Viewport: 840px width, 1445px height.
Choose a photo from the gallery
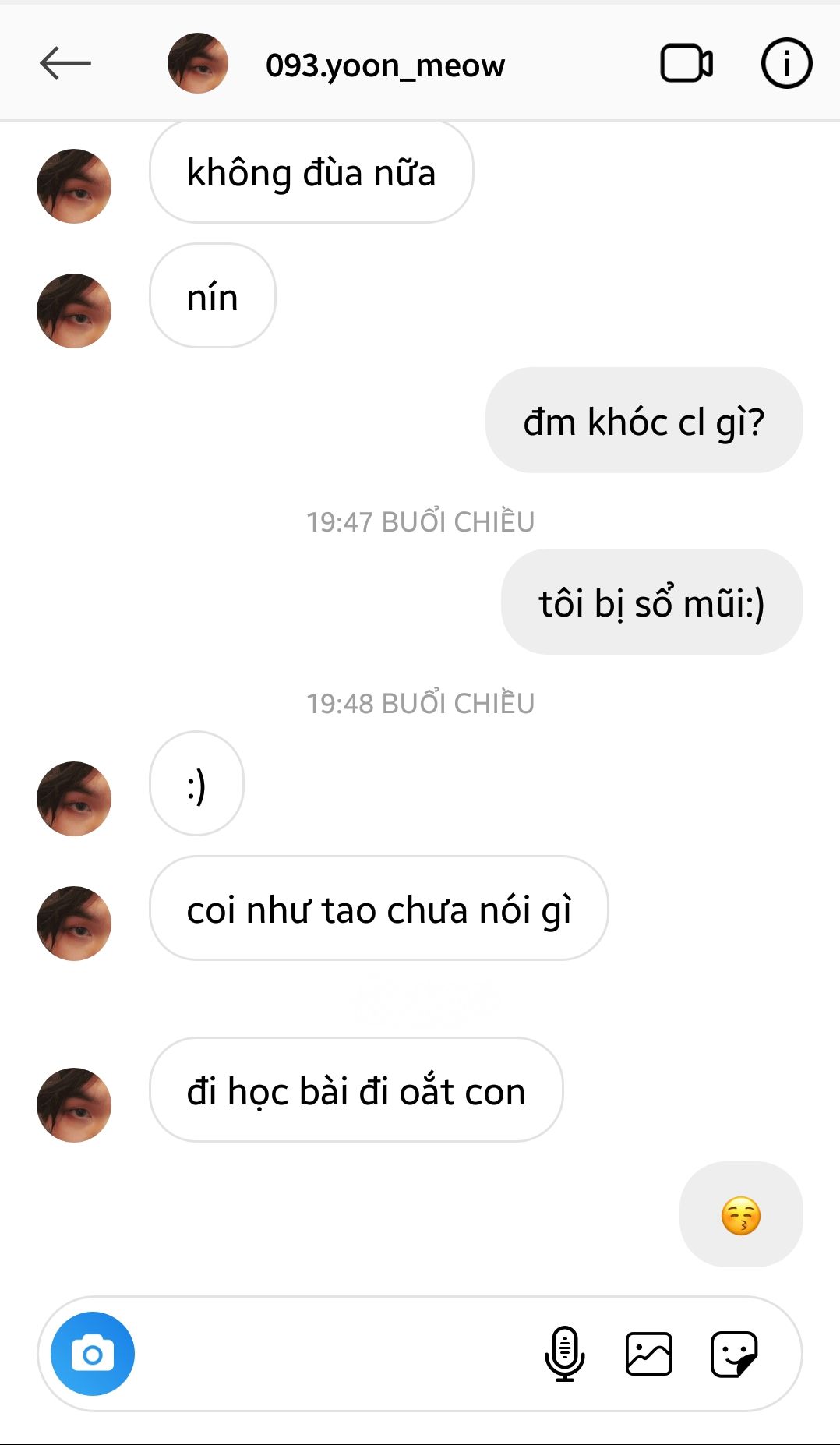point(648,1354)
